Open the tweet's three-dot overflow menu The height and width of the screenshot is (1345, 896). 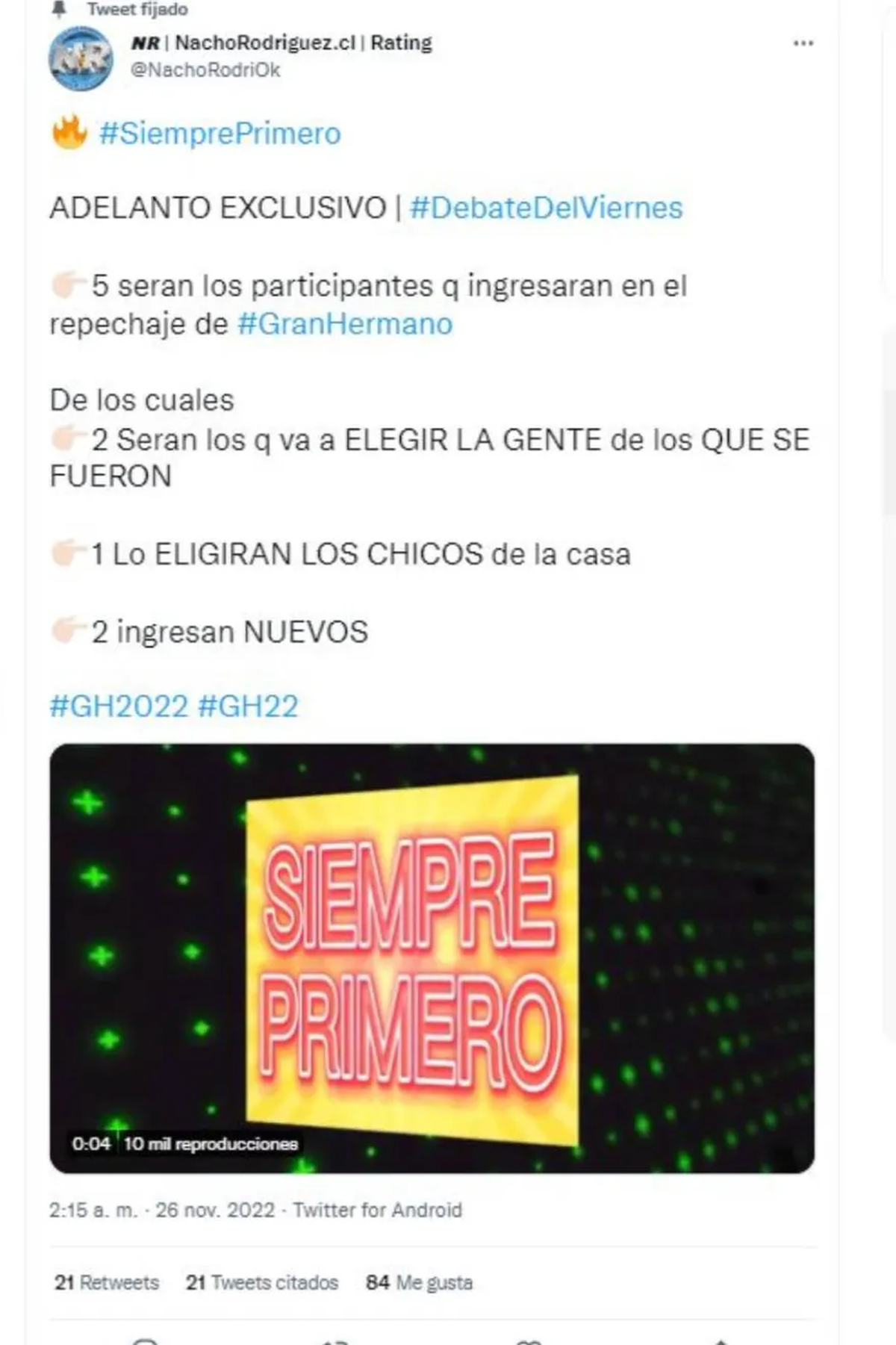[x=803, y=43]
